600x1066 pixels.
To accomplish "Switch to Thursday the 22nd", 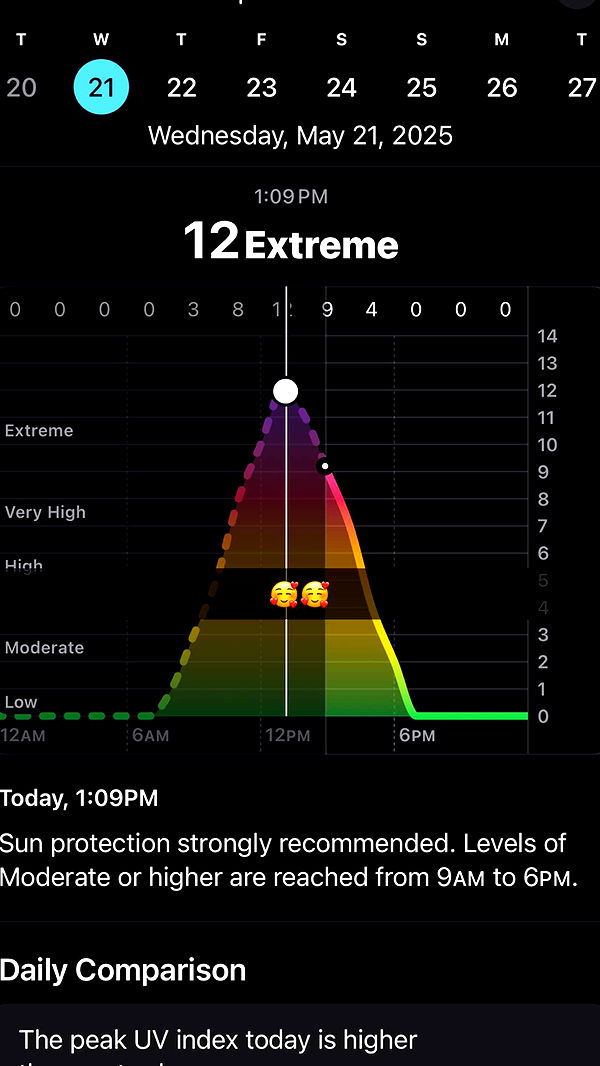I will (181, 87).
